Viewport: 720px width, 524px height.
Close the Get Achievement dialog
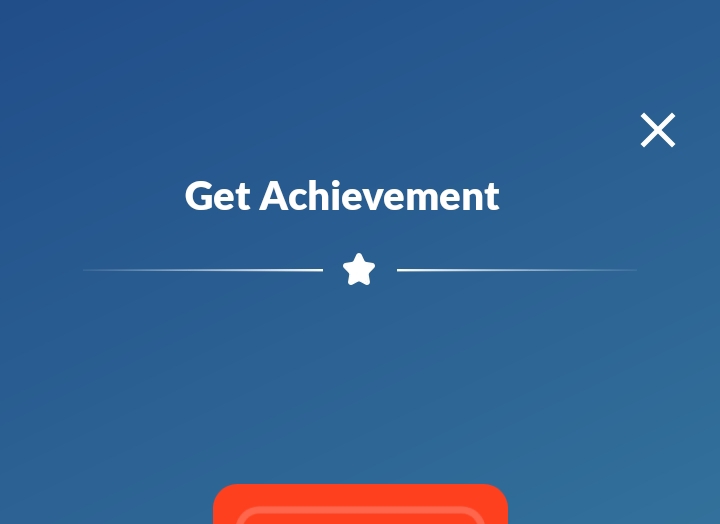click(658, 130)
